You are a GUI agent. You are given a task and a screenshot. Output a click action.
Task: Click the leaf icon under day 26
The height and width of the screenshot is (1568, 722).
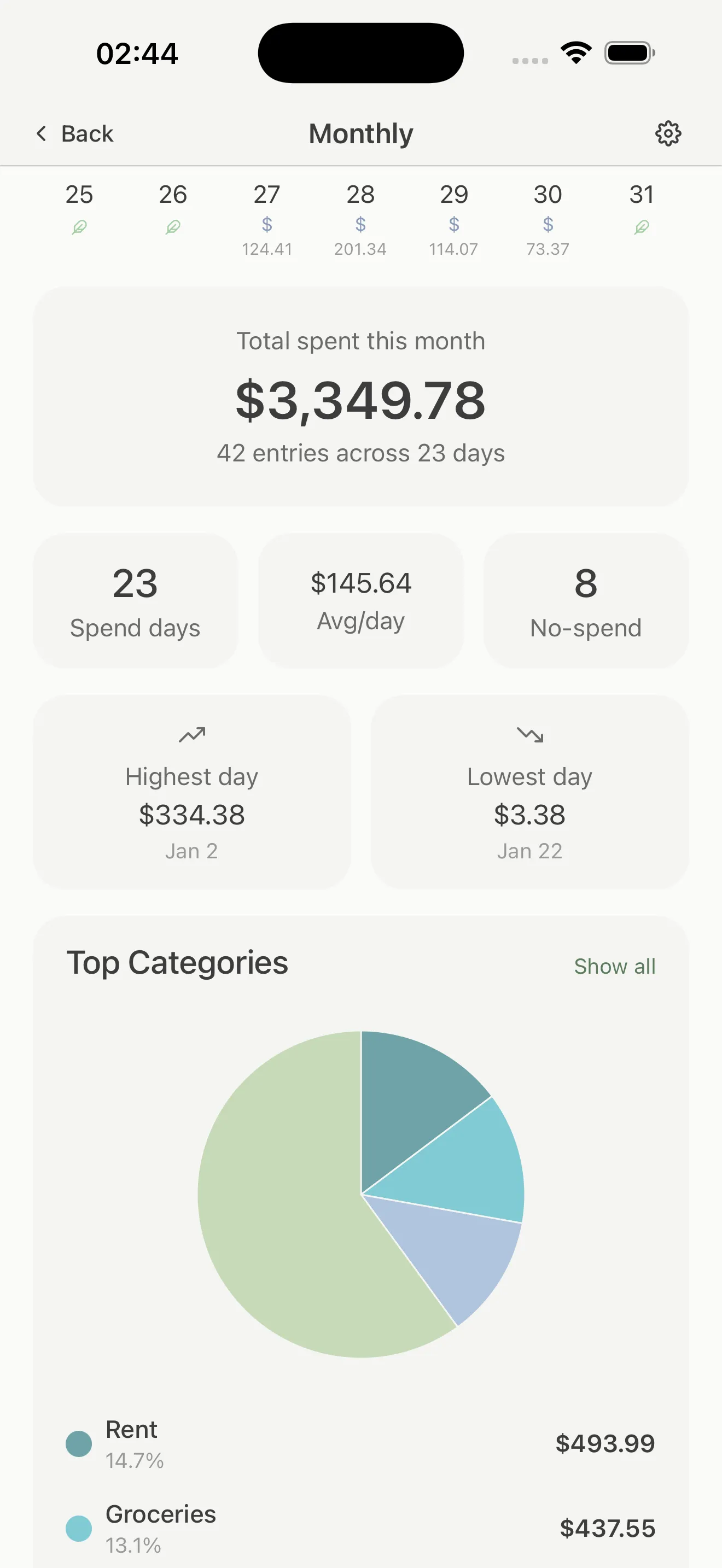(x=173, y=226)
